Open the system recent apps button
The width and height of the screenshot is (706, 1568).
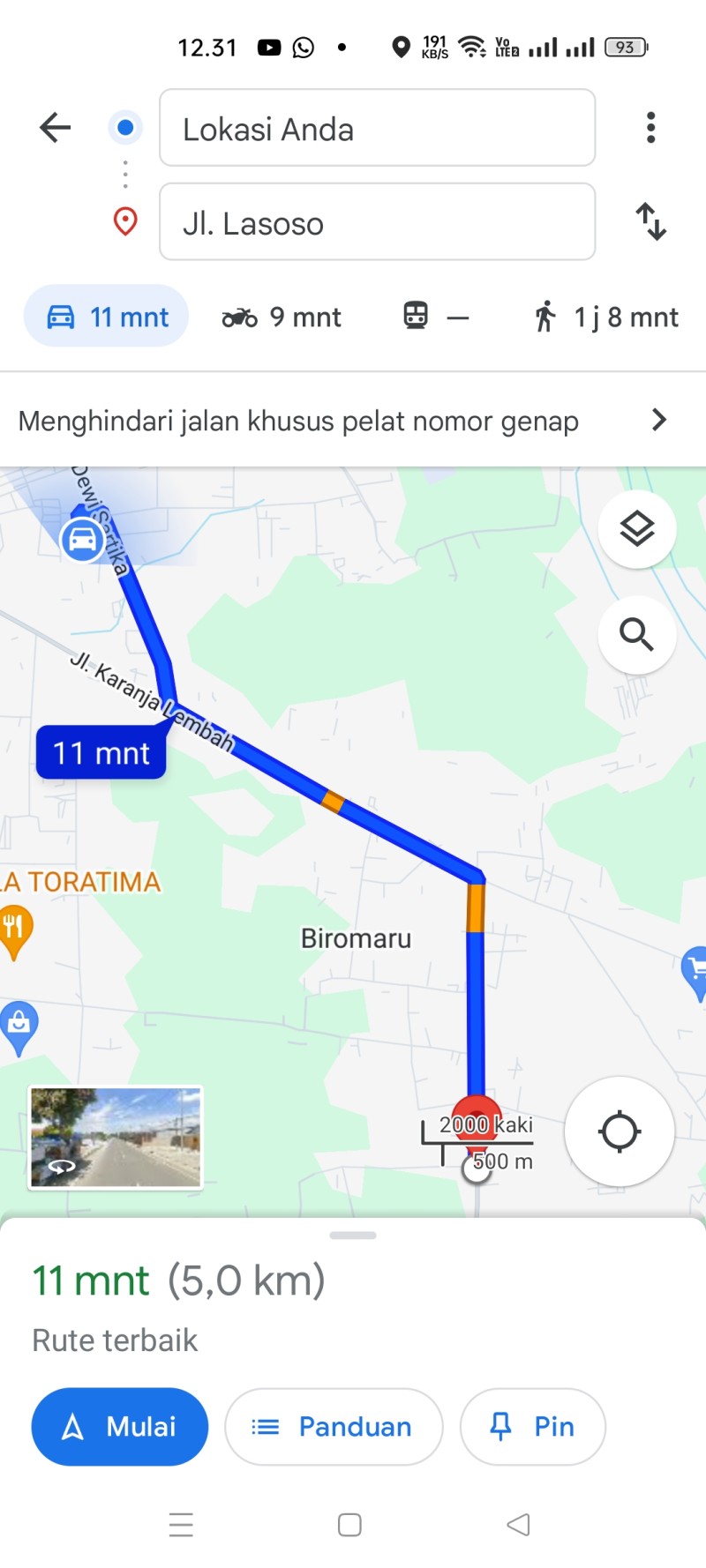pos(181,1525)
